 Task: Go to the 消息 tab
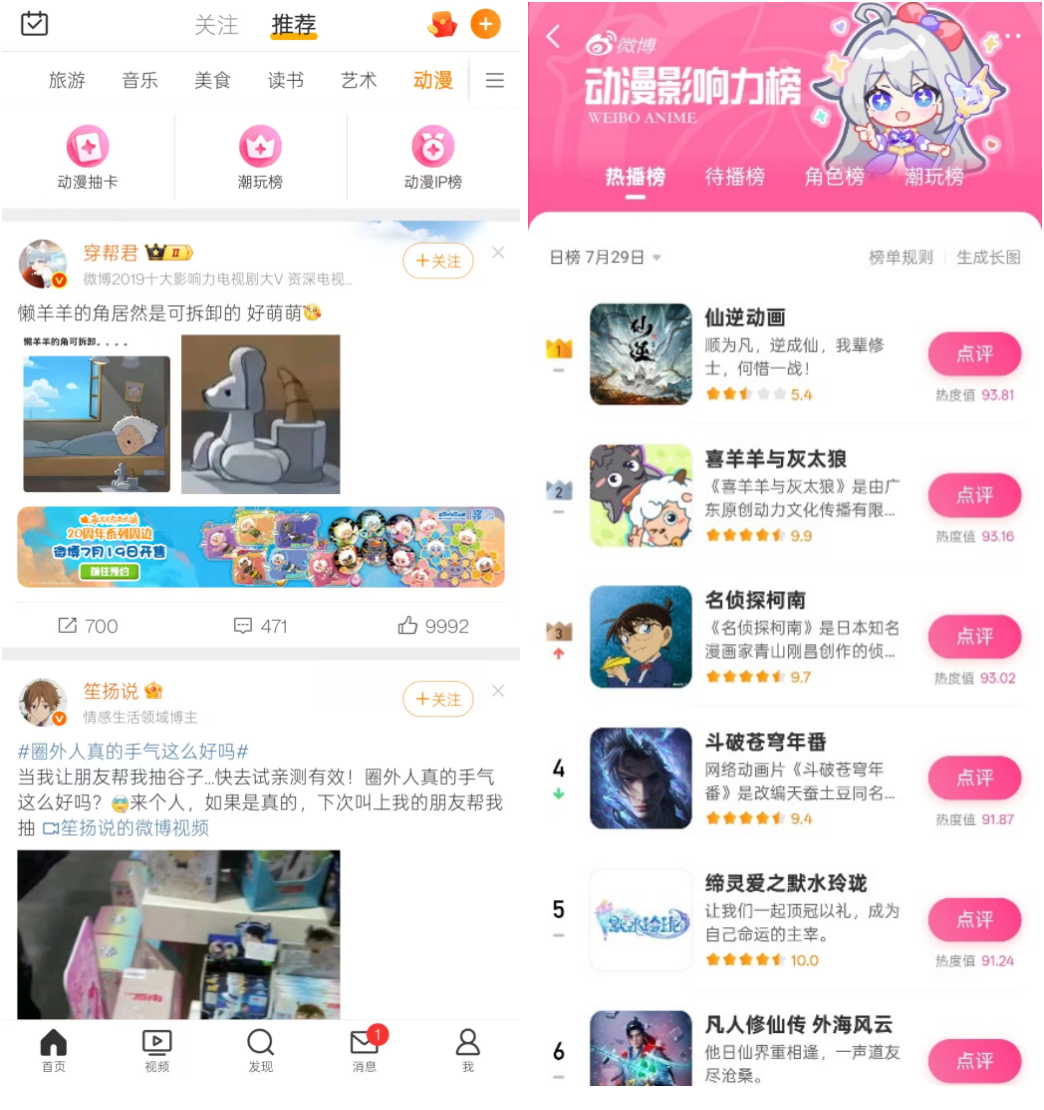click(x=364, y=1050)
